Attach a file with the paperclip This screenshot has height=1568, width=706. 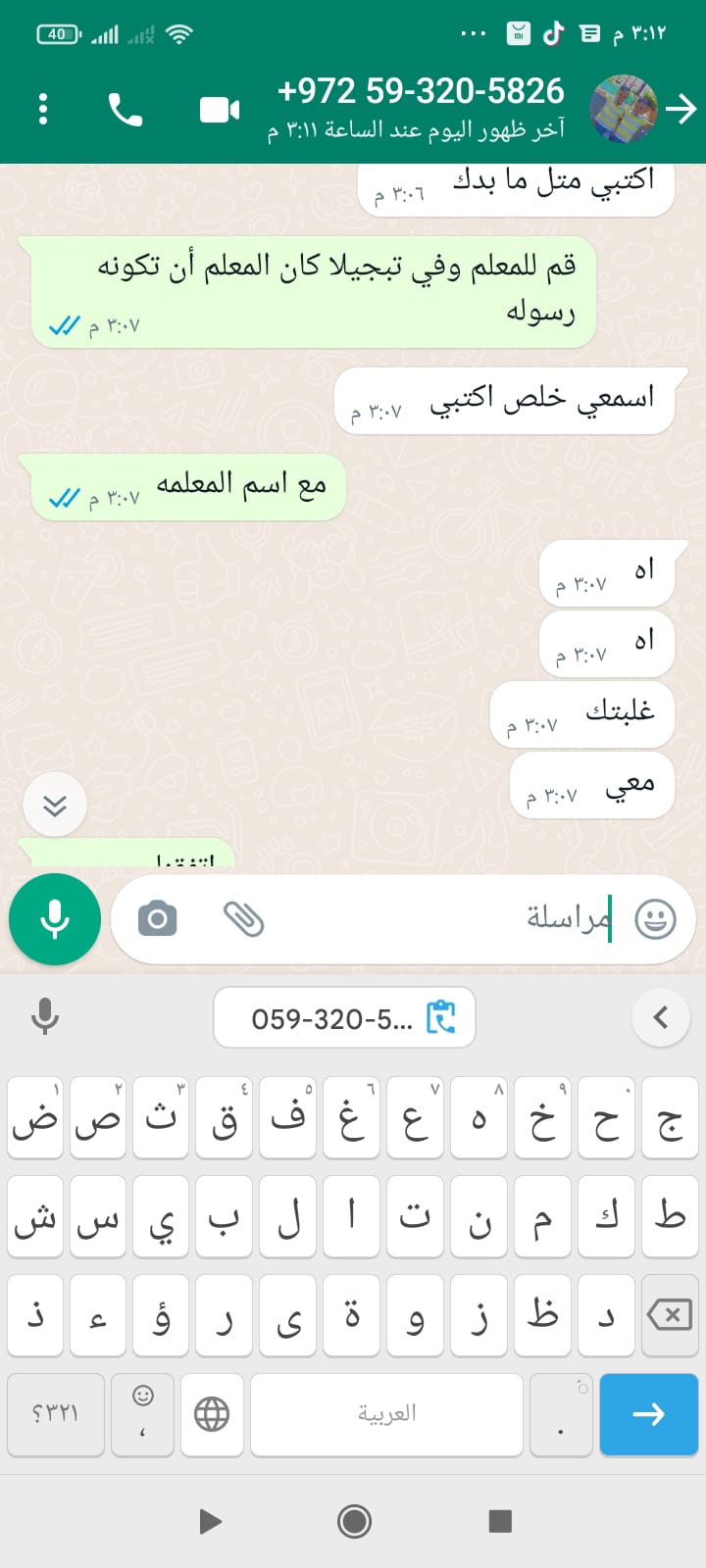243,919
